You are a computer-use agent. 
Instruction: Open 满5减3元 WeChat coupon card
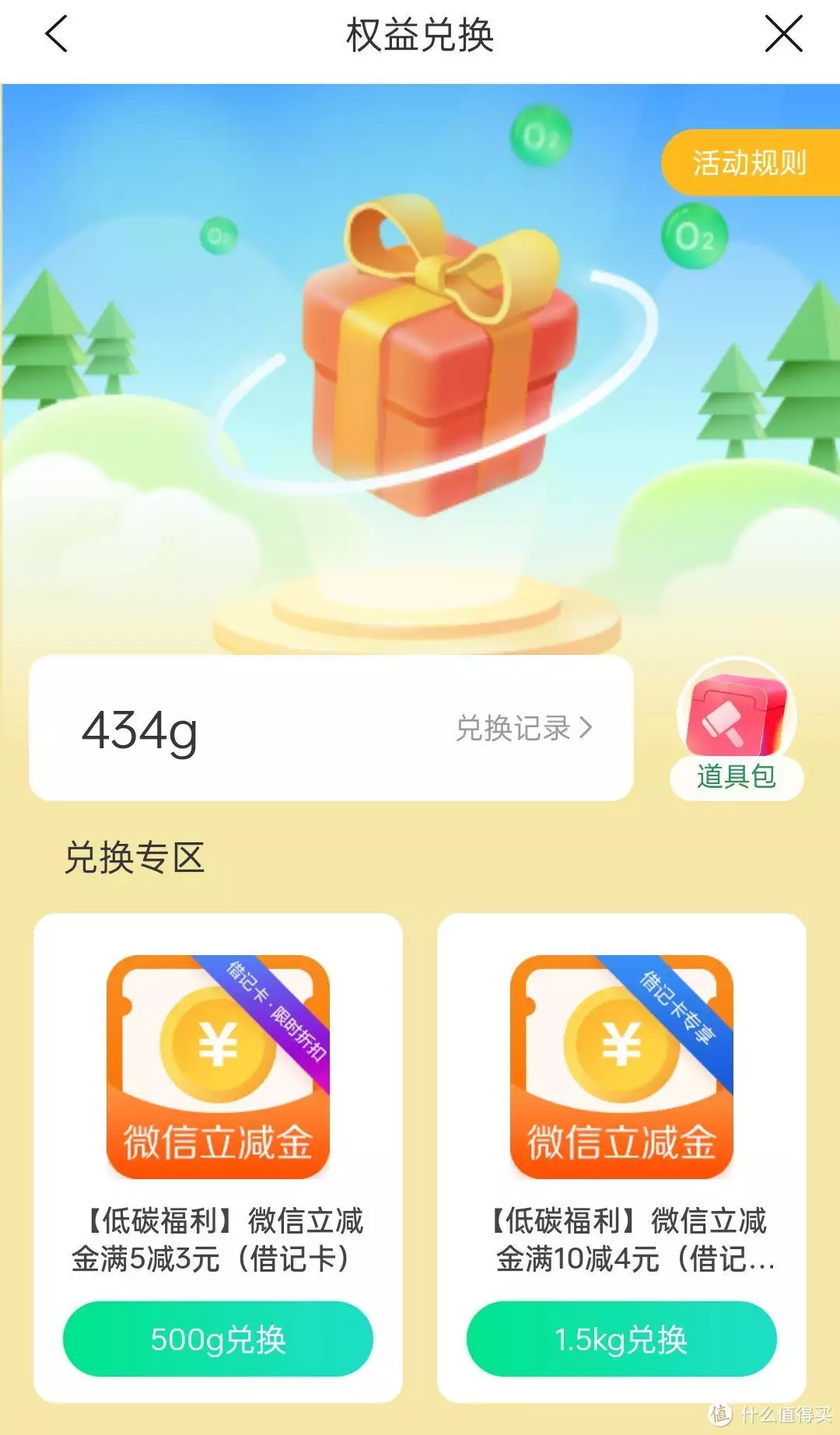pos(218,1089)
